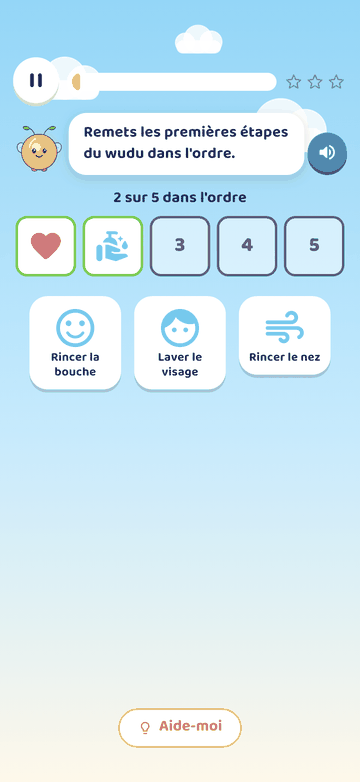360x782 pixels.
Task: Tap the filled heart slot in the sequence
Action: coord(46,246)
